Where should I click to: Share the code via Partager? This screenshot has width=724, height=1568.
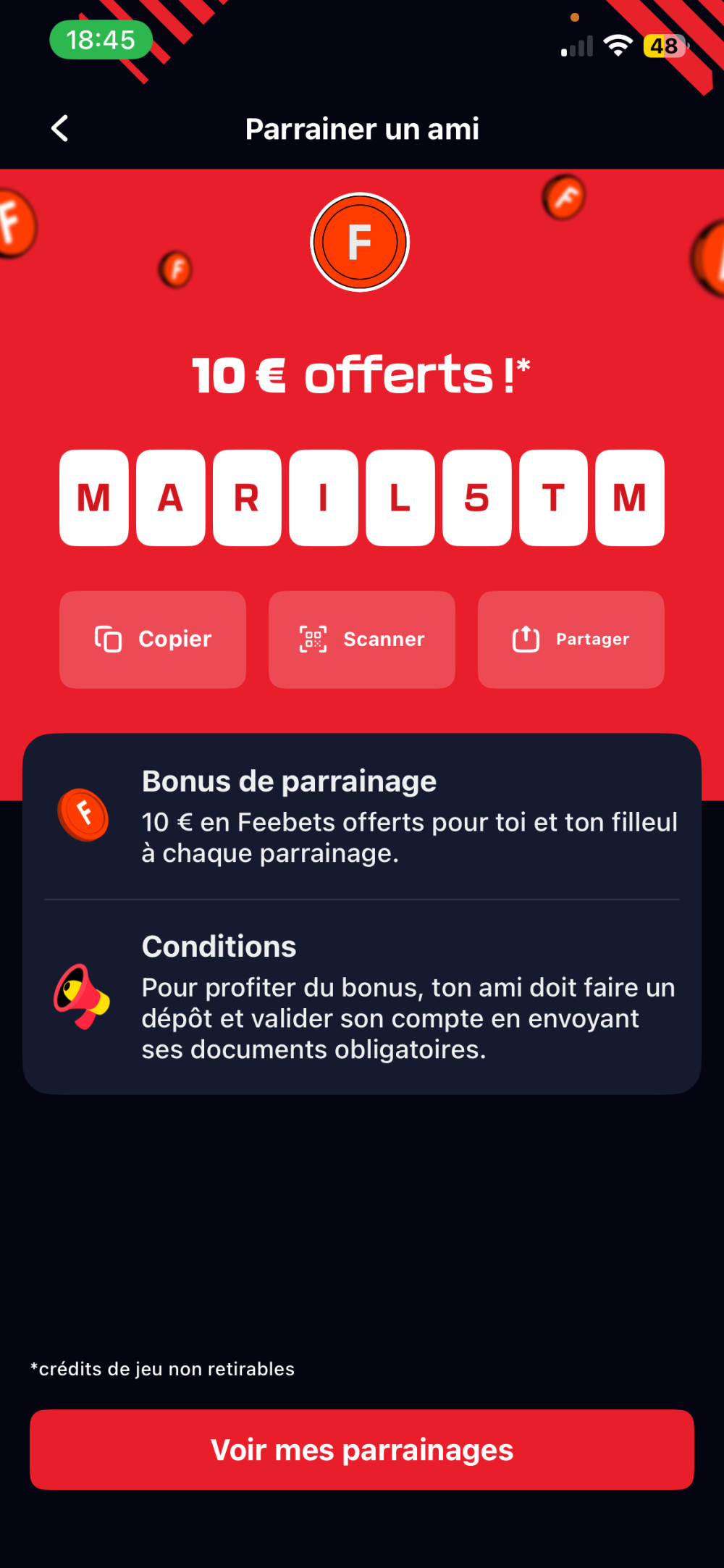point(571,640)
